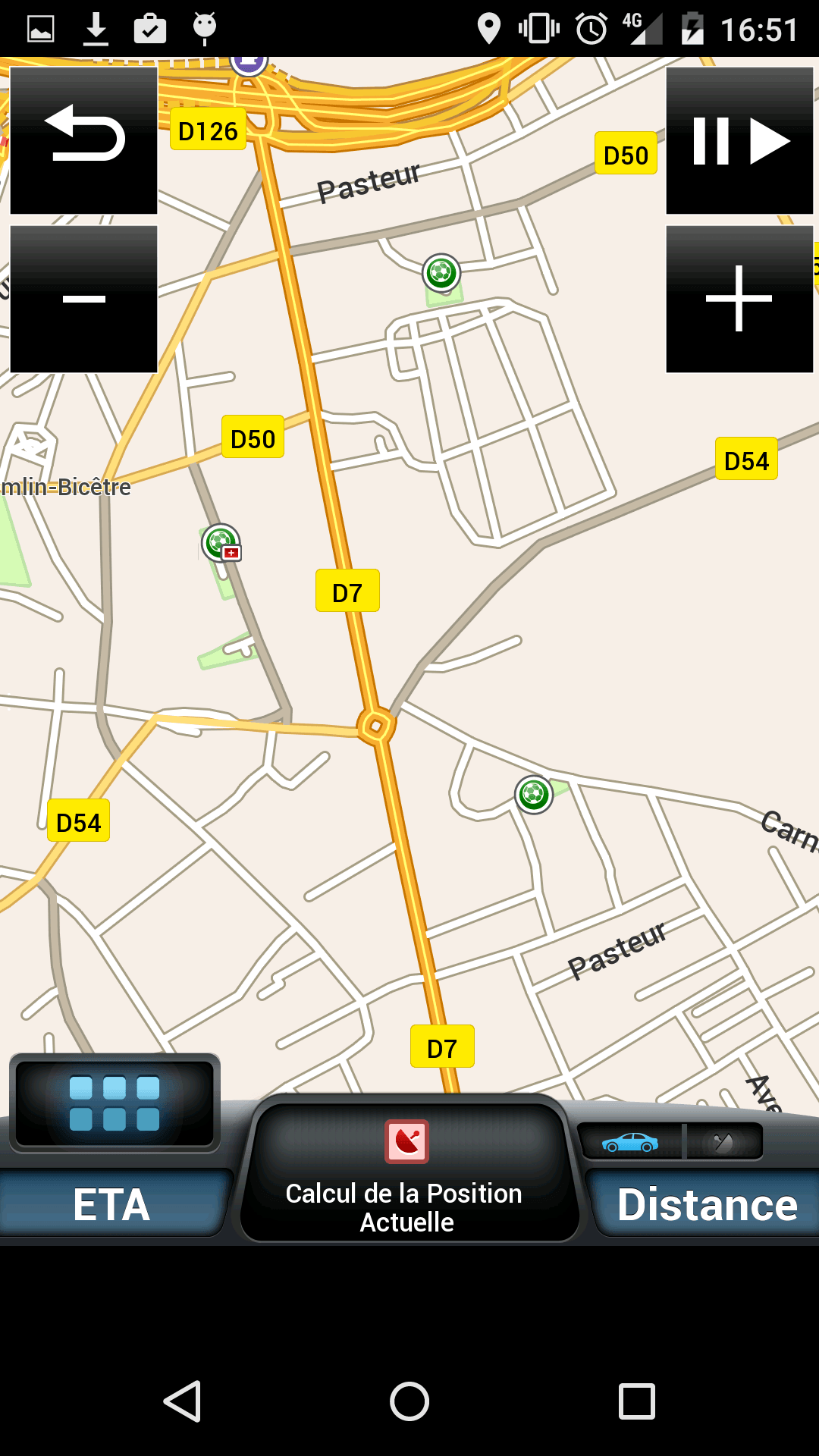The width and height of the screenshot is (819, 1456).
Task: Open the main menu grid button
Action: (115, 1103)
